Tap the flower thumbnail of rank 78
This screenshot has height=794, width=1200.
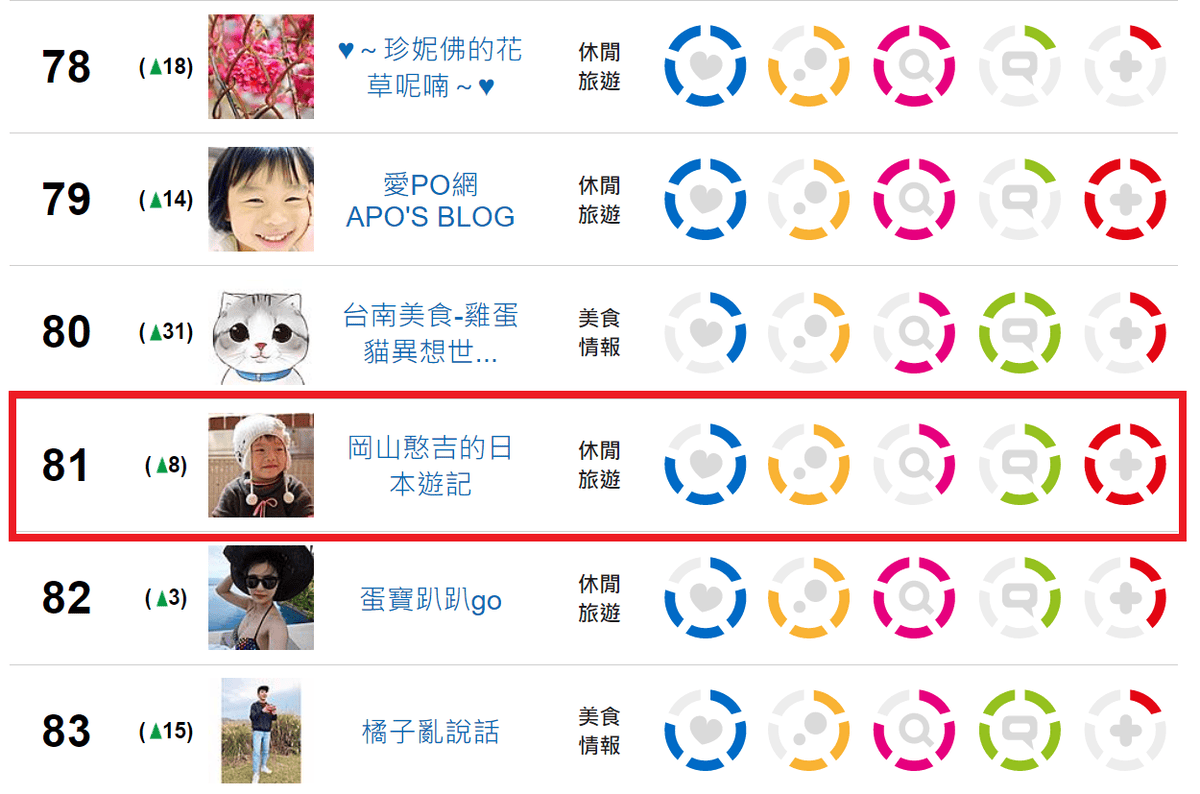tap(261, 67)
